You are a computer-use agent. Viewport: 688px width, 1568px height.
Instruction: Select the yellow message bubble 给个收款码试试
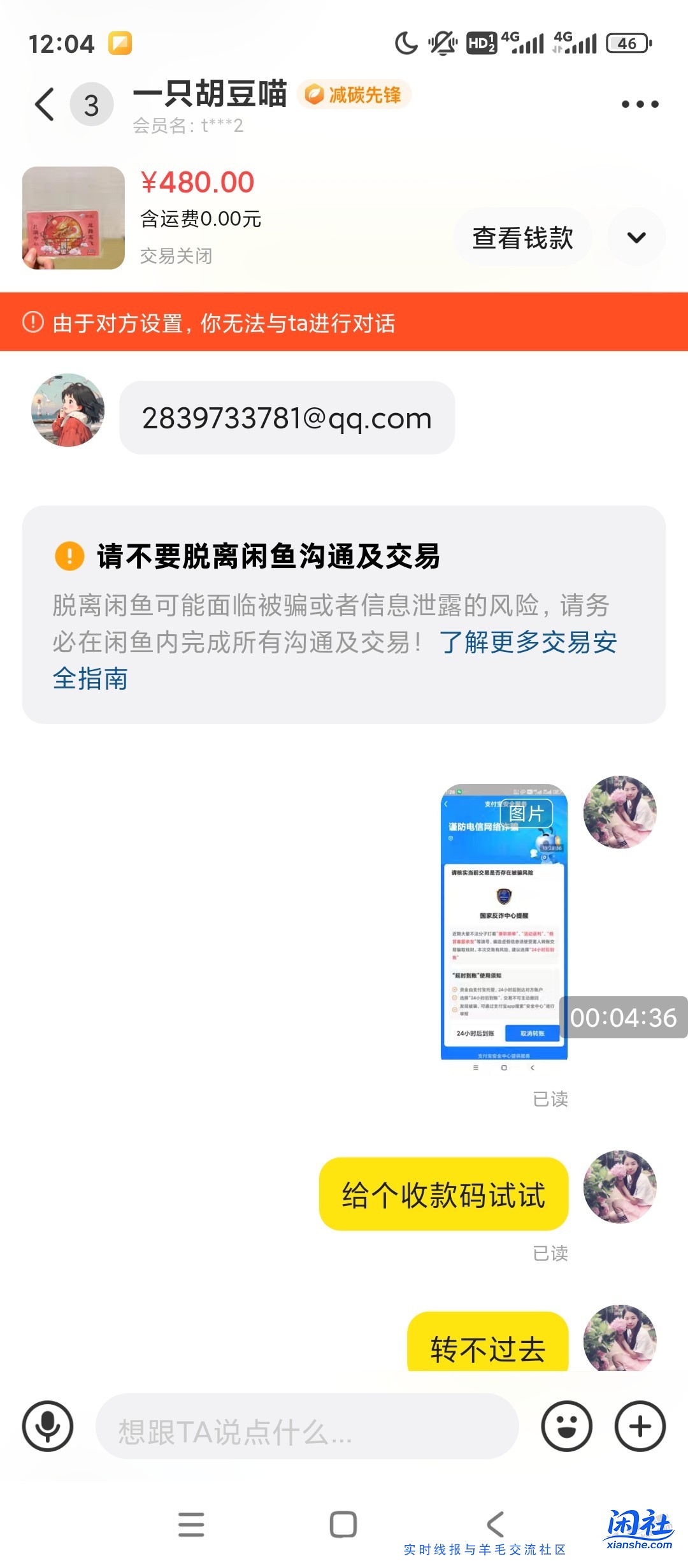pos(443,1194)
